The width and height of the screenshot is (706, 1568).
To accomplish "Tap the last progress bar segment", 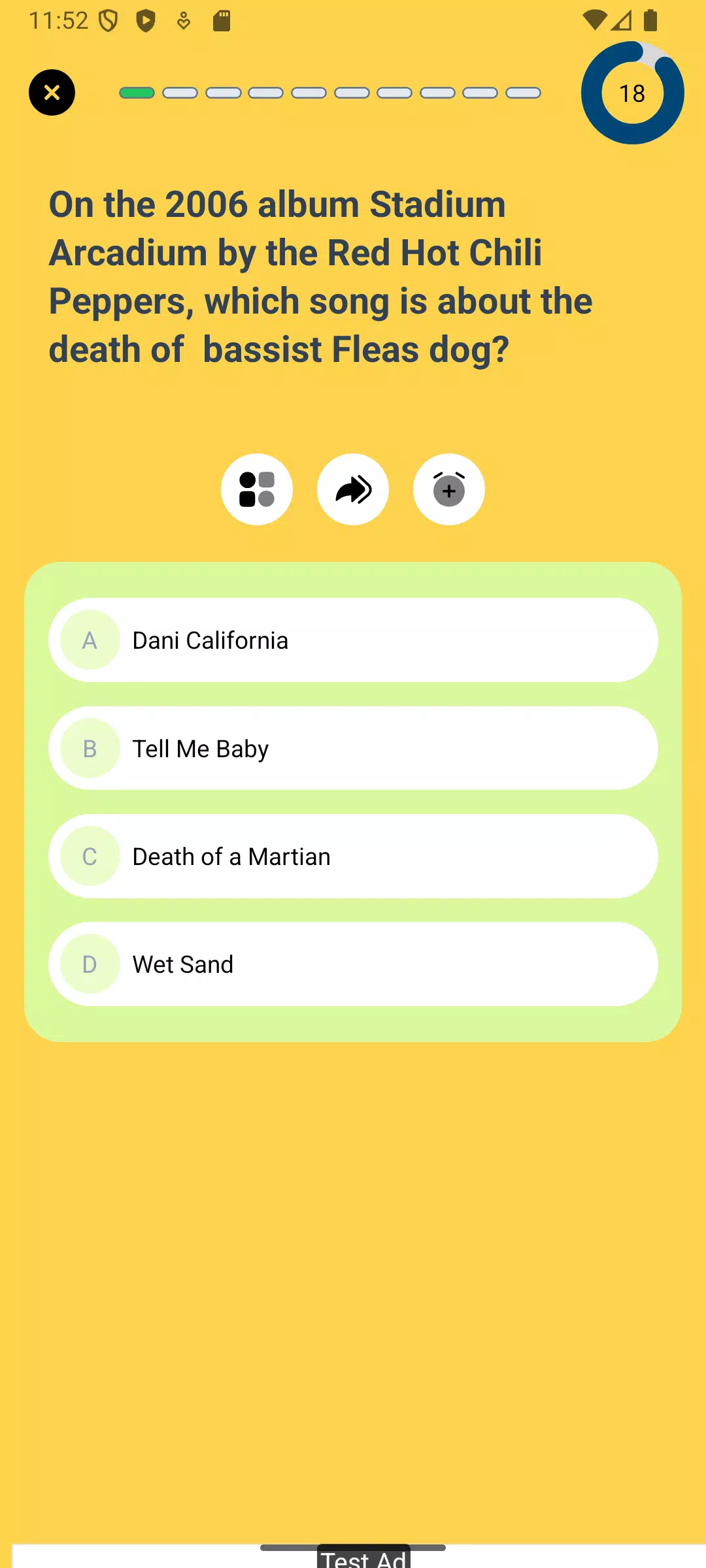I will pyautogui.click(x=523, y=93).
